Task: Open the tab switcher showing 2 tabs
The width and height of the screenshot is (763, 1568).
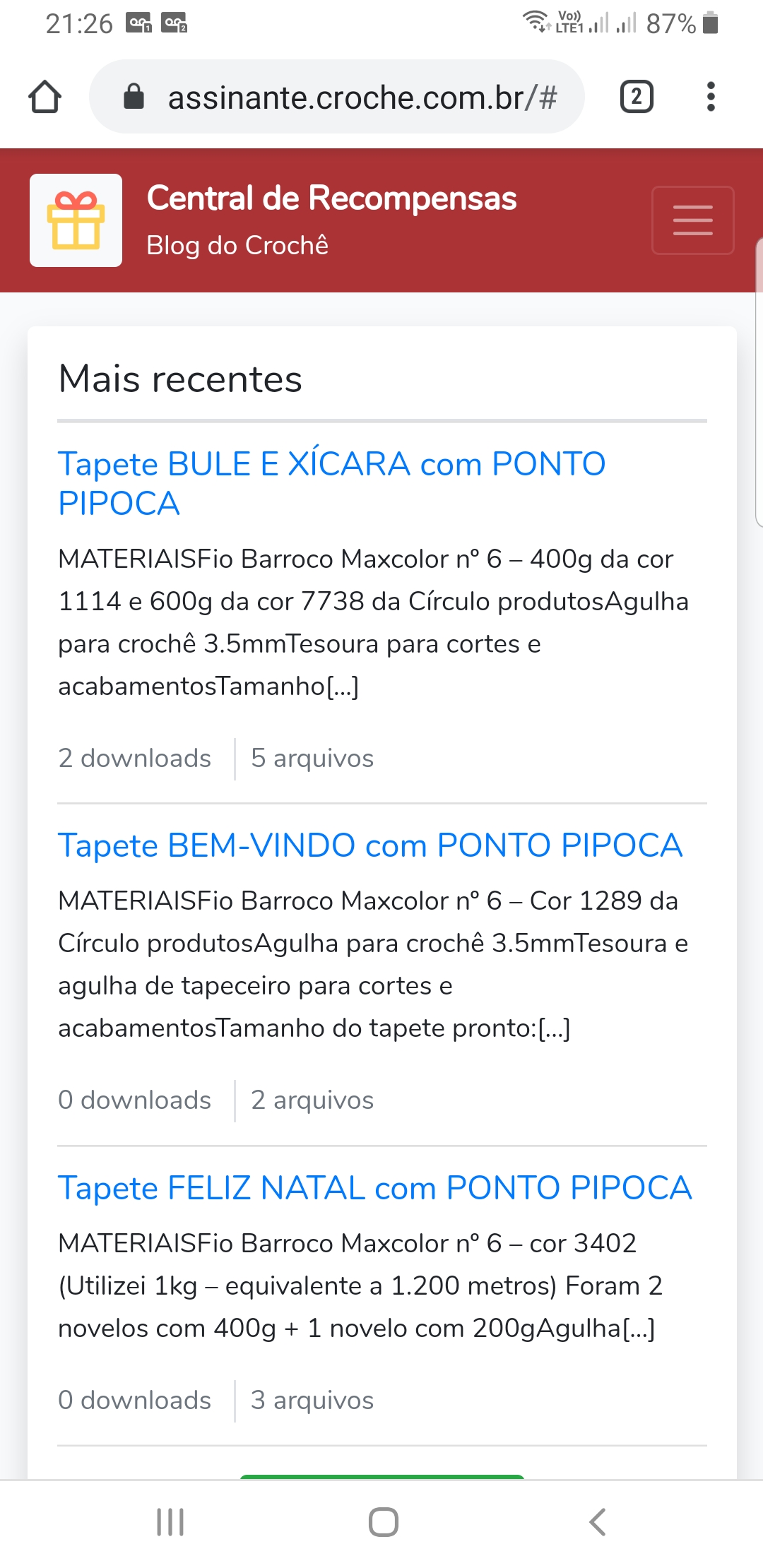Action: pyautogui.click(x=637, y=97)
